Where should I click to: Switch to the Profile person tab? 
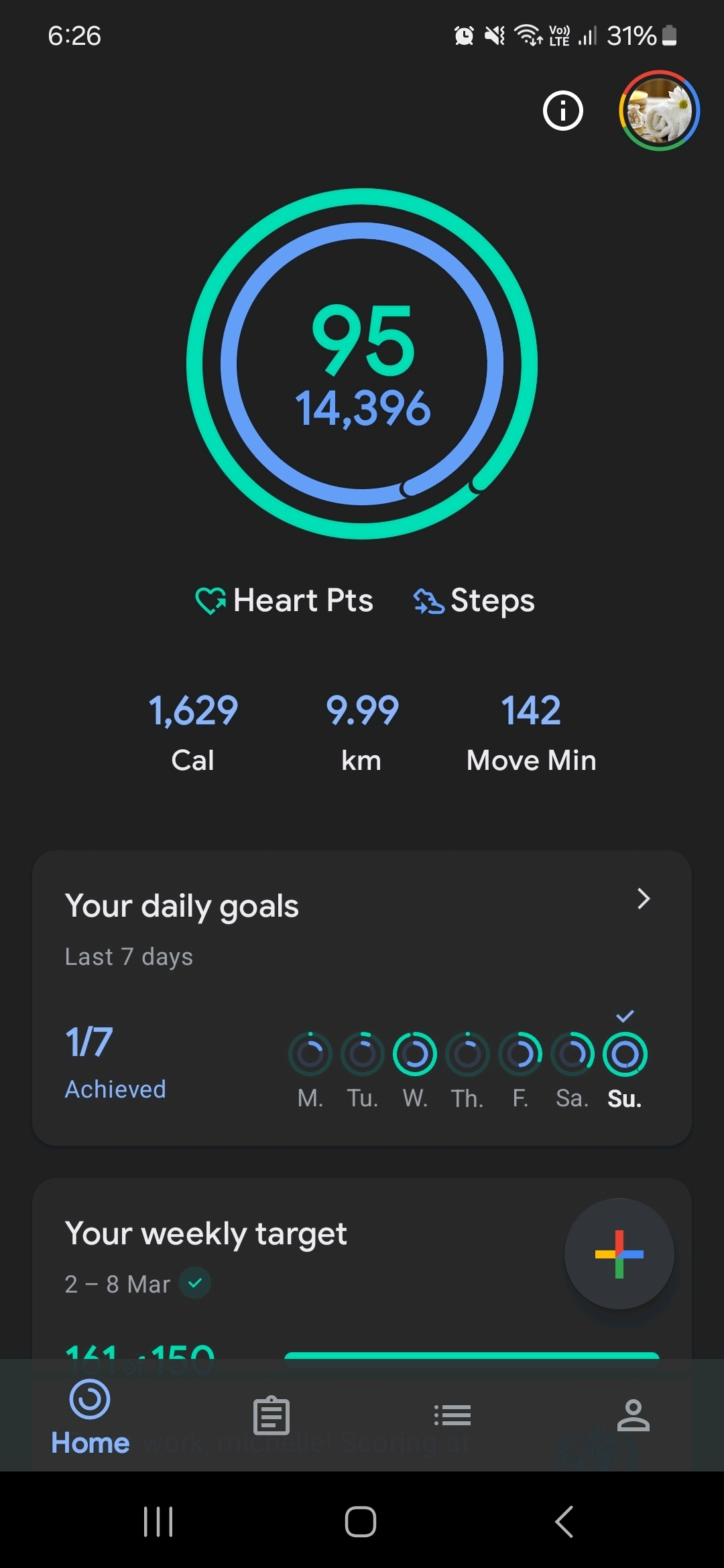633,1415
